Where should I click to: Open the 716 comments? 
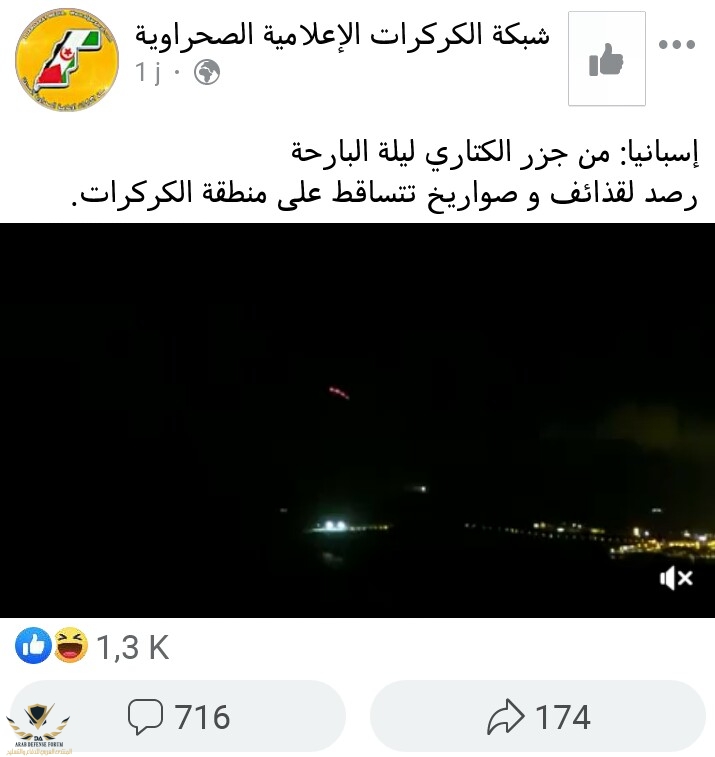point(179,716)
